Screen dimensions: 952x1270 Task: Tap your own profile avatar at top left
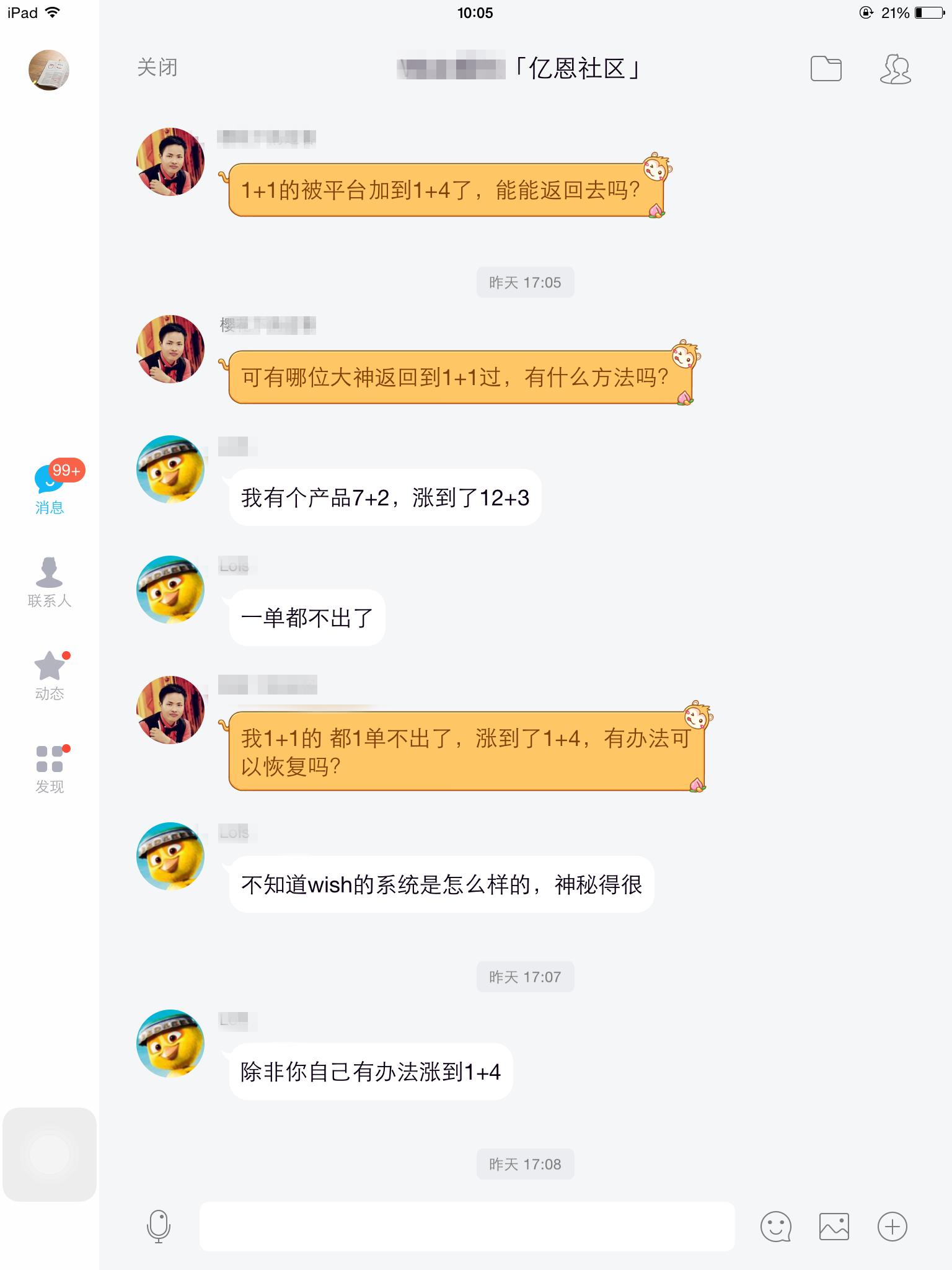click(48, 70)
